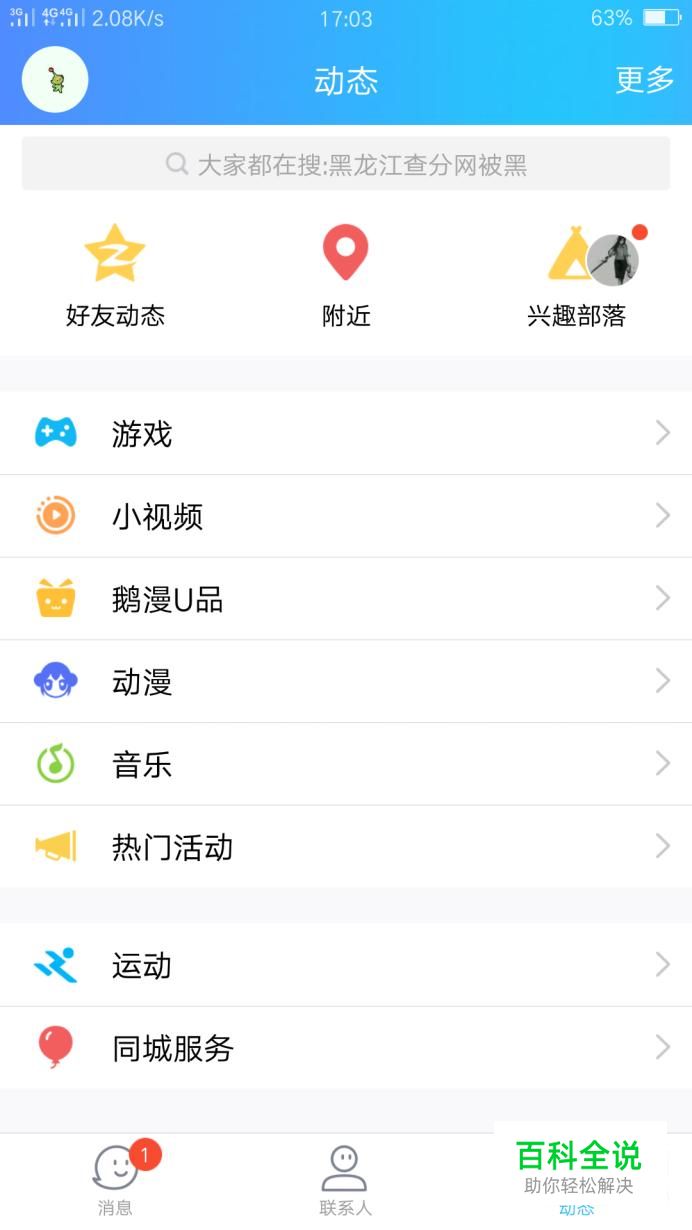Tap 更多 in the top bar
692x1230 pixels.
click(x=644, y=80)
